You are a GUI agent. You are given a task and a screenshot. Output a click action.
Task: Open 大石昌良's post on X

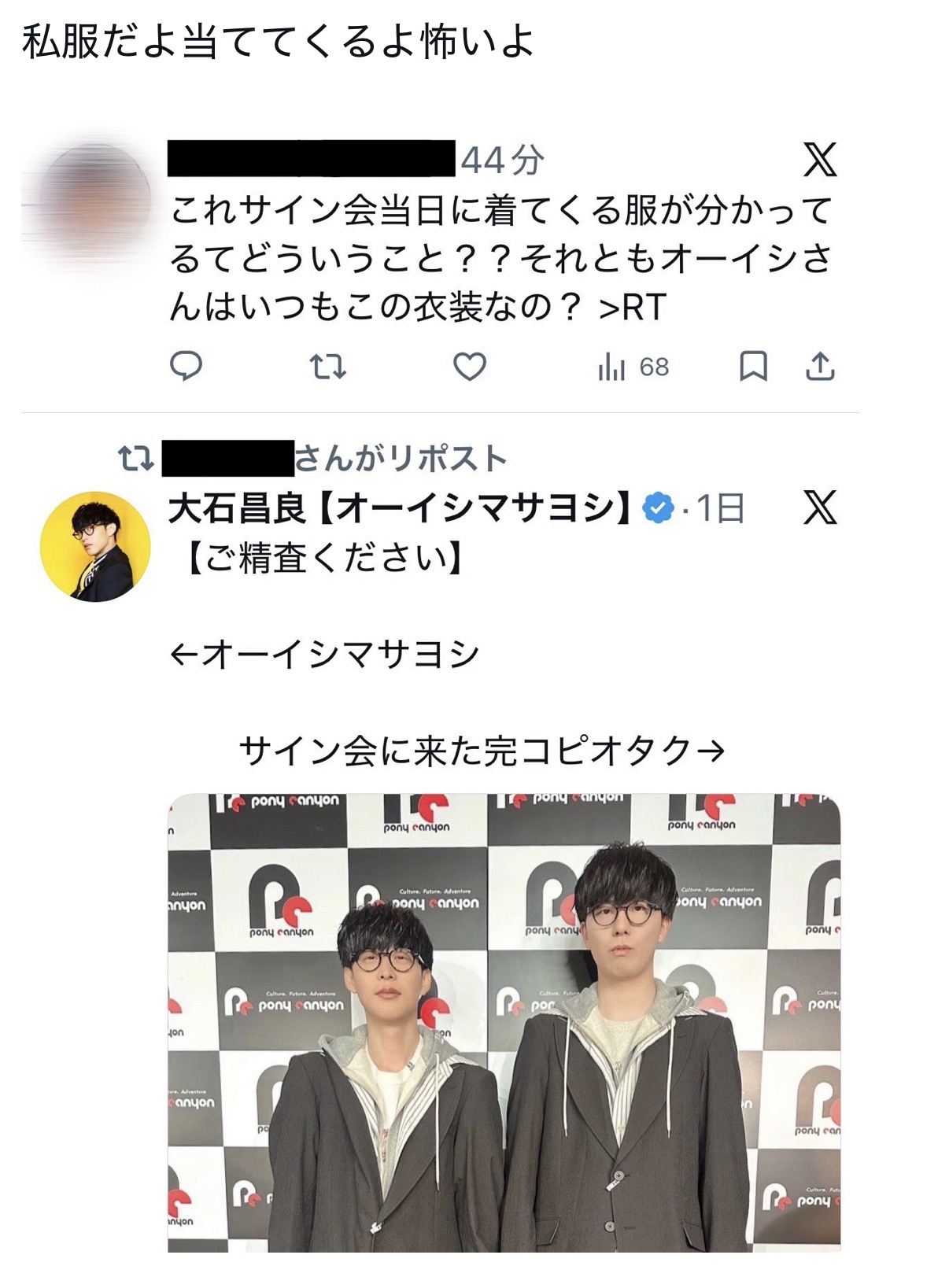pyautogui.click(x=820, y=507)
